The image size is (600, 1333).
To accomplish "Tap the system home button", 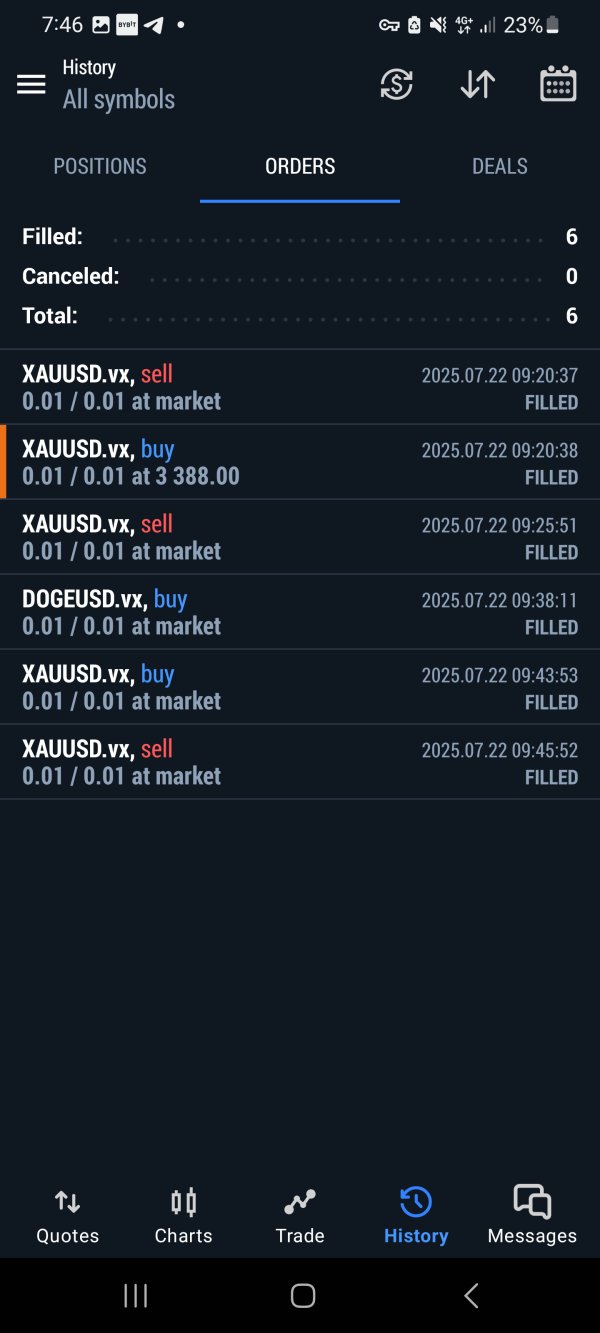I will coord(303,1296).
